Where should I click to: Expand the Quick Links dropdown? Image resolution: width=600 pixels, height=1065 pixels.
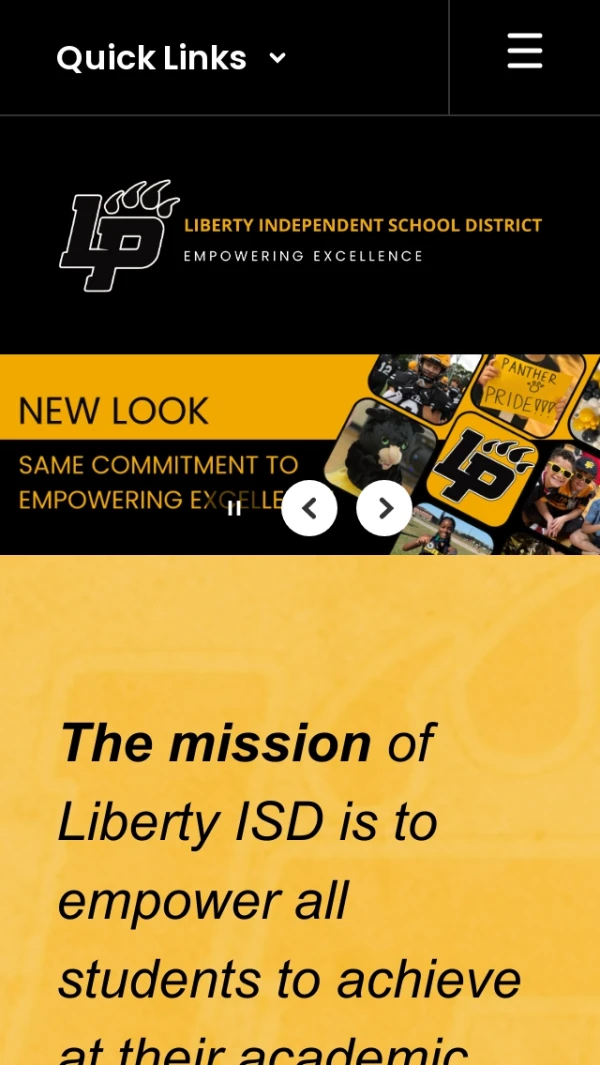(x=171, y=58)
